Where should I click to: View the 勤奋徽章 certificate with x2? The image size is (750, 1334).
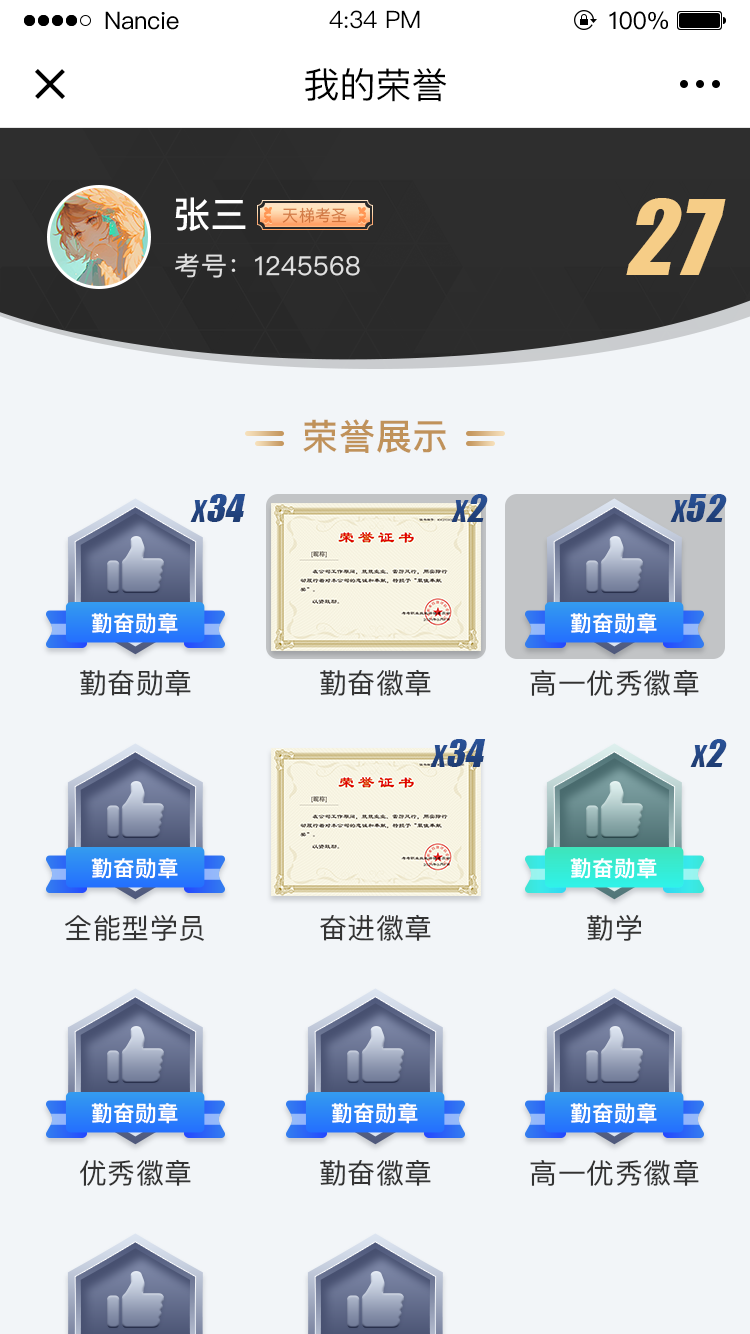[375, 577]
